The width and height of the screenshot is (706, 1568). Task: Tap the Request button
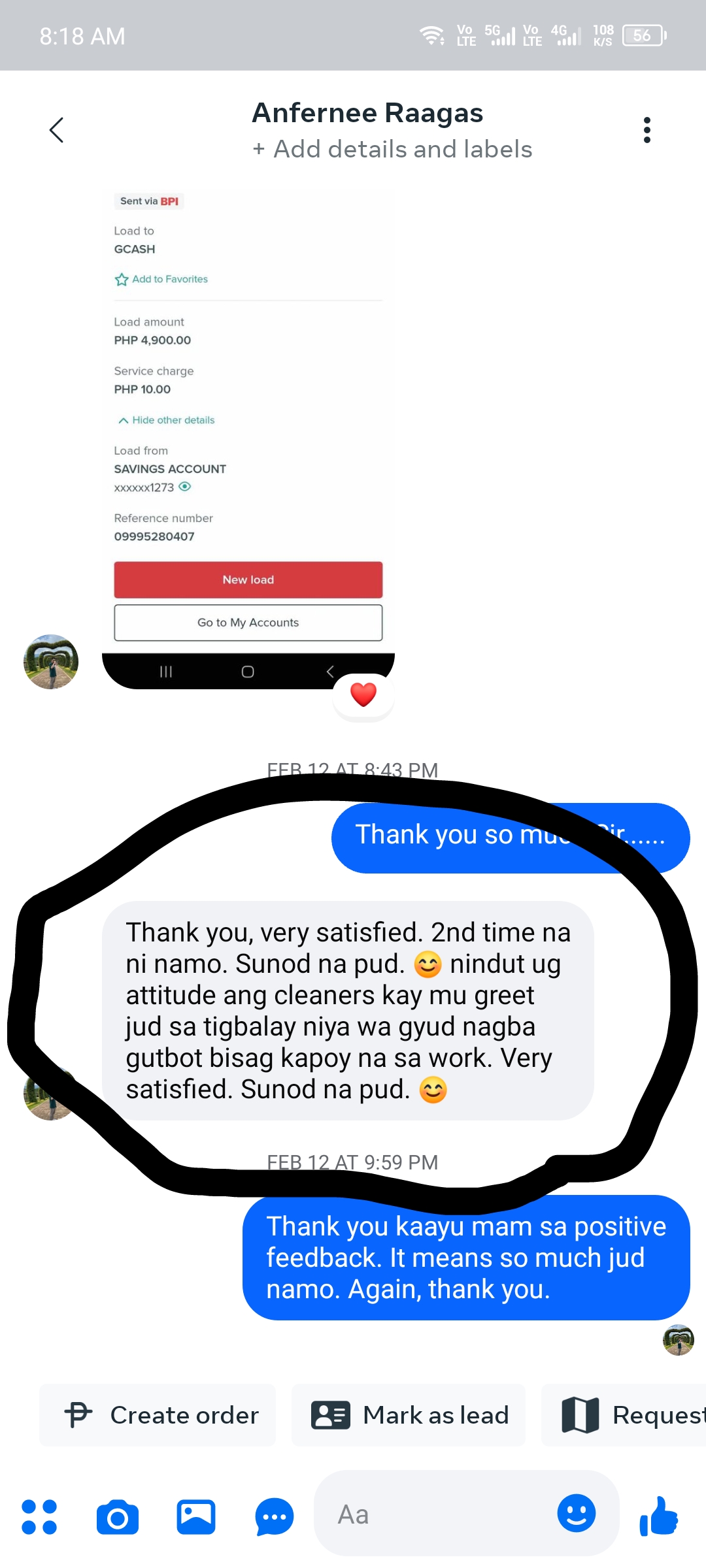[624, 1414]
